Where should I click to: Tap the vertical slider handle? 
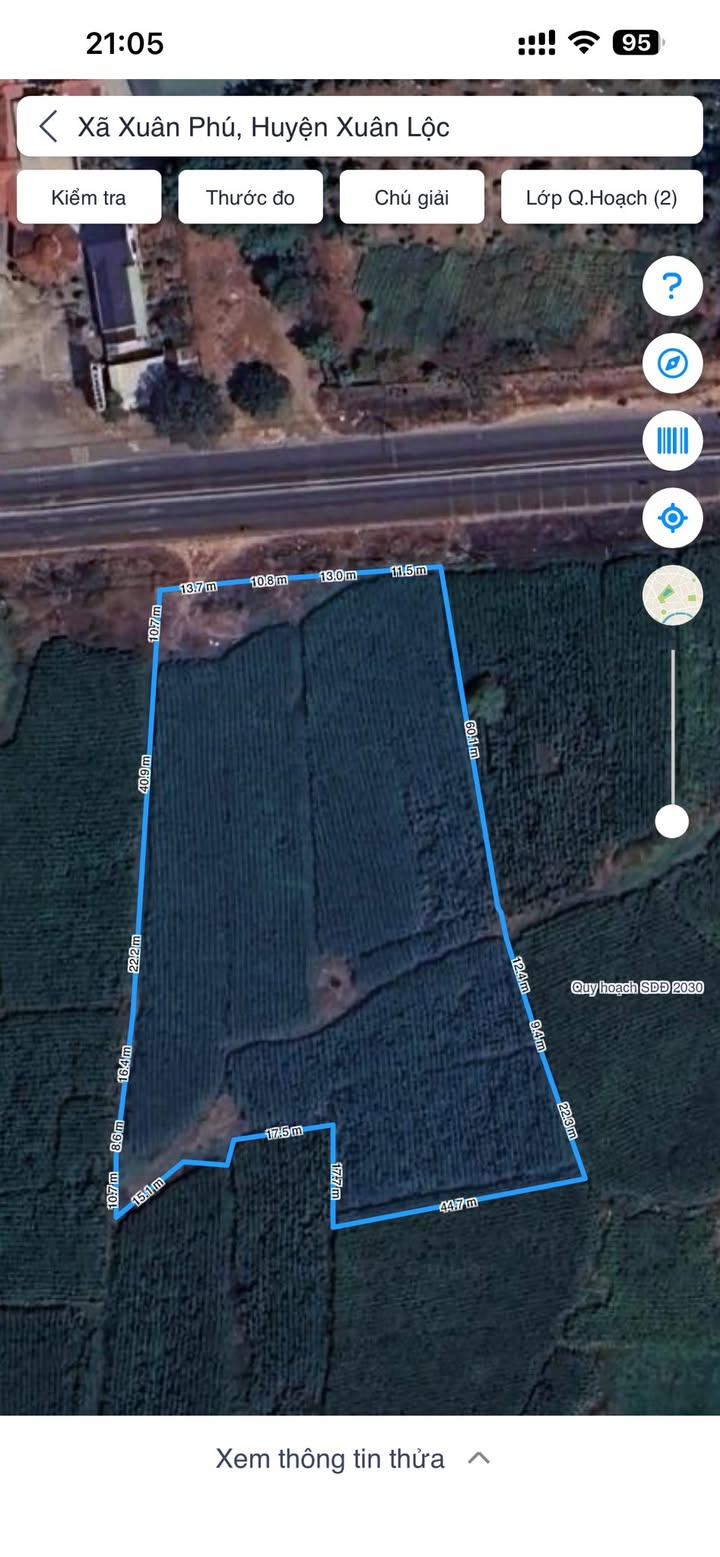click(x=672, y=821)
